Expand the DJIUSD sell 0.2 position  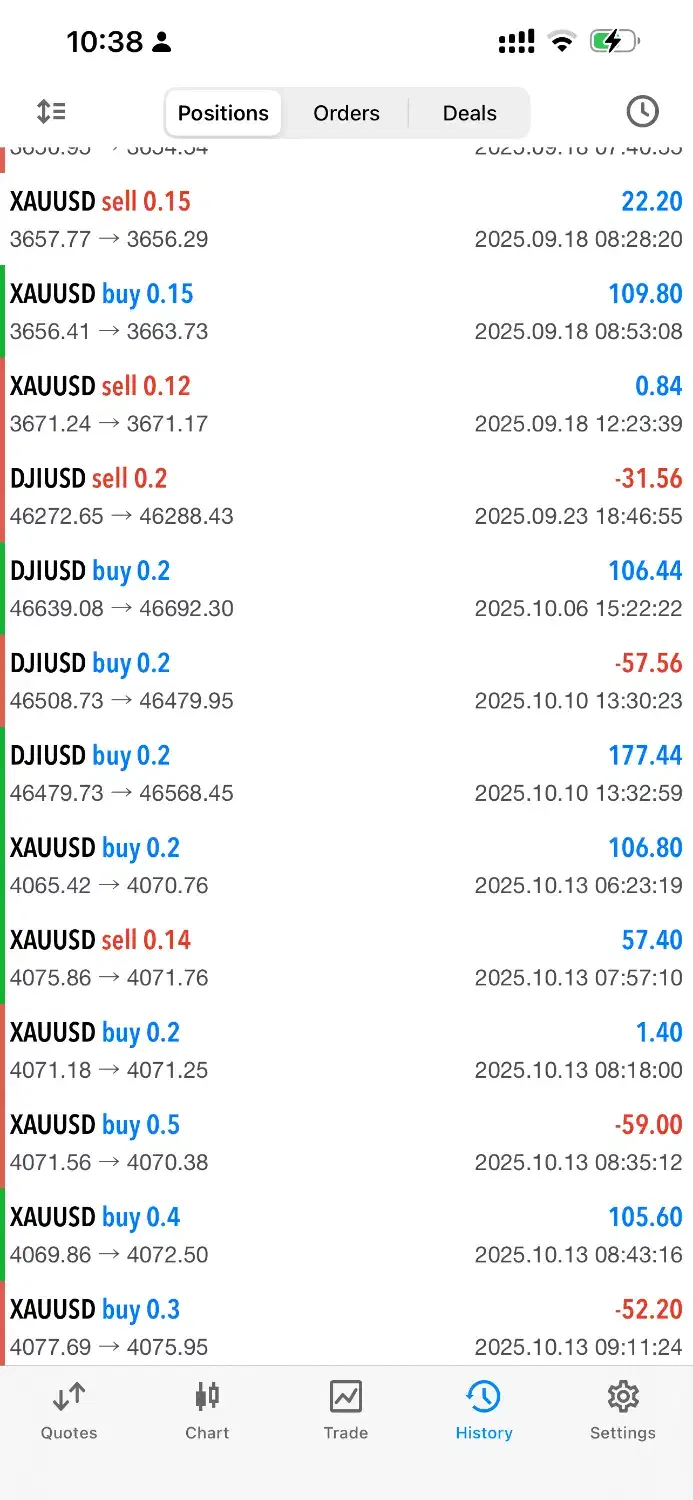pyautogui.click(x=346, y=497)
